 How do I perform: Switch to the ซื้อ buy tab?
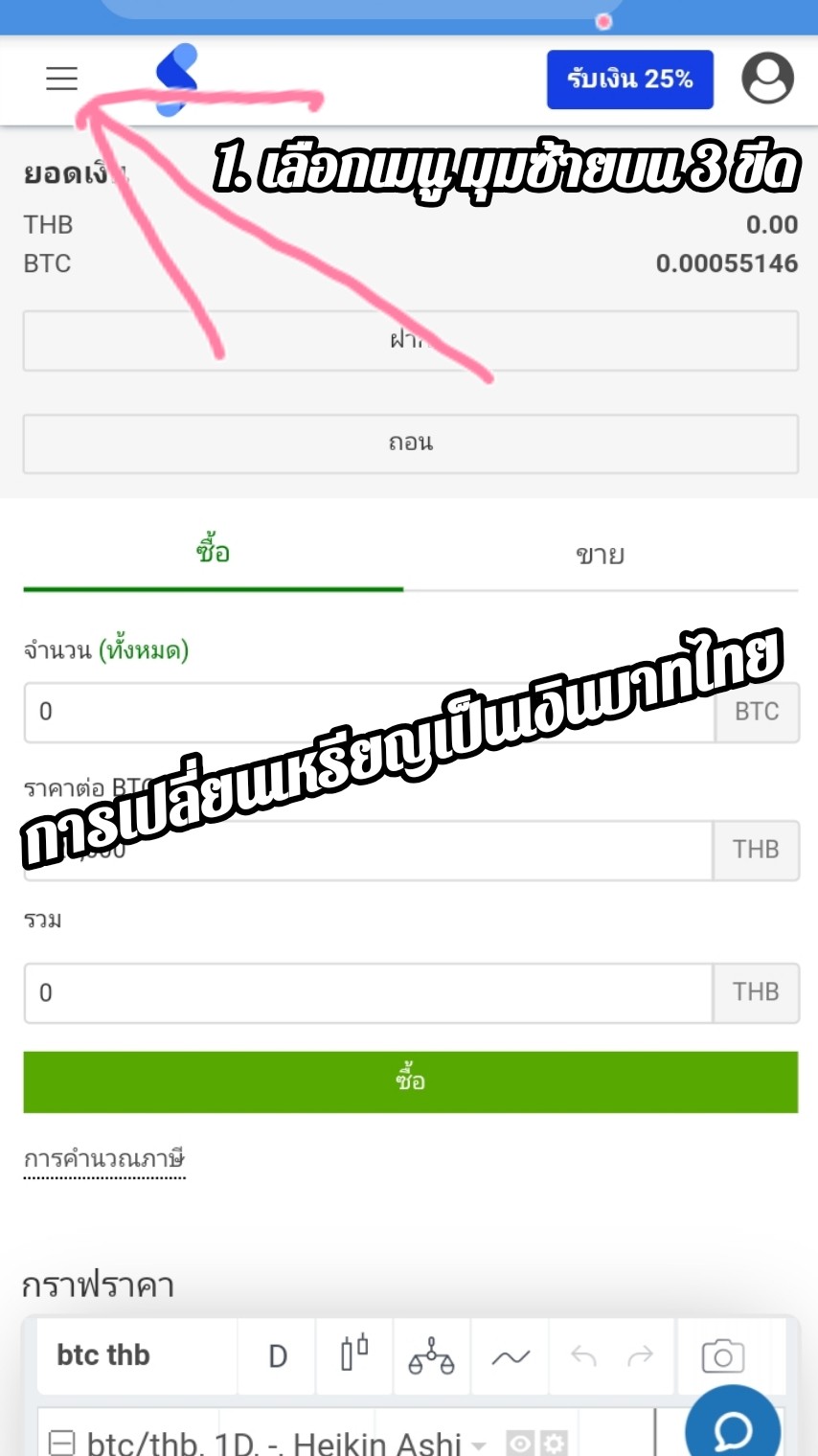coord(213,554)
